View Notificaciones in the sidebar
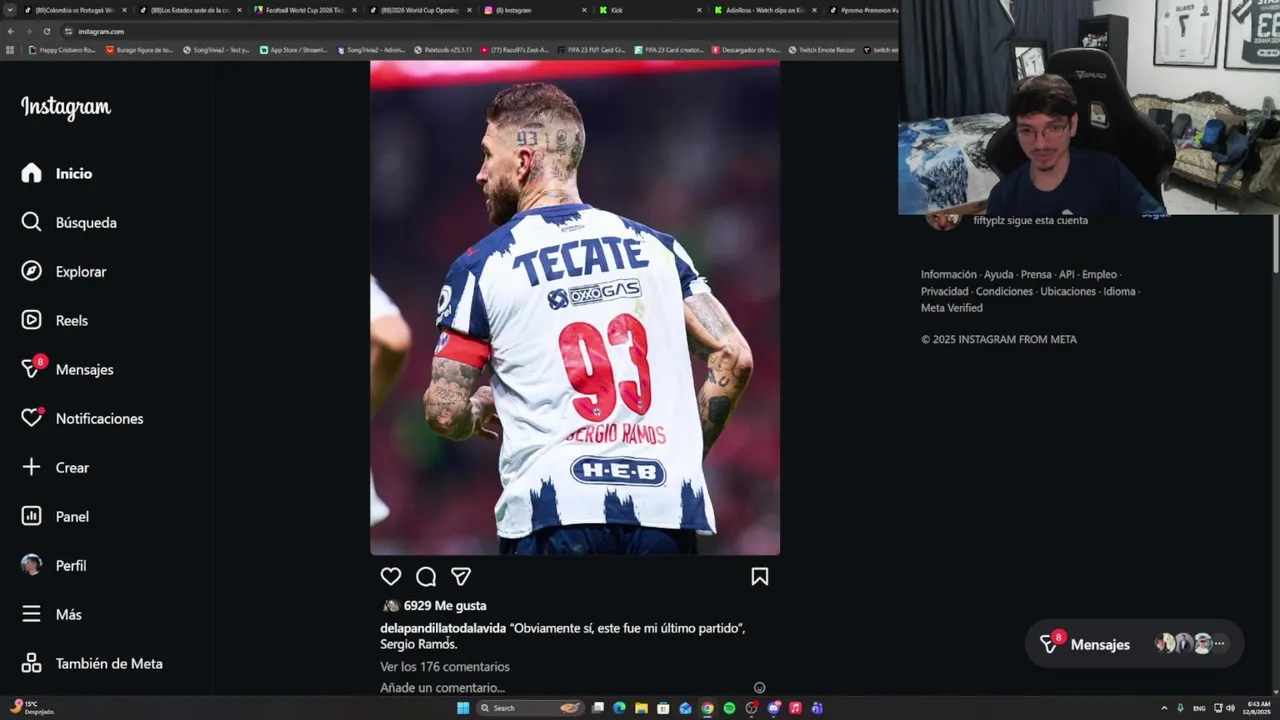 point(99,418)
